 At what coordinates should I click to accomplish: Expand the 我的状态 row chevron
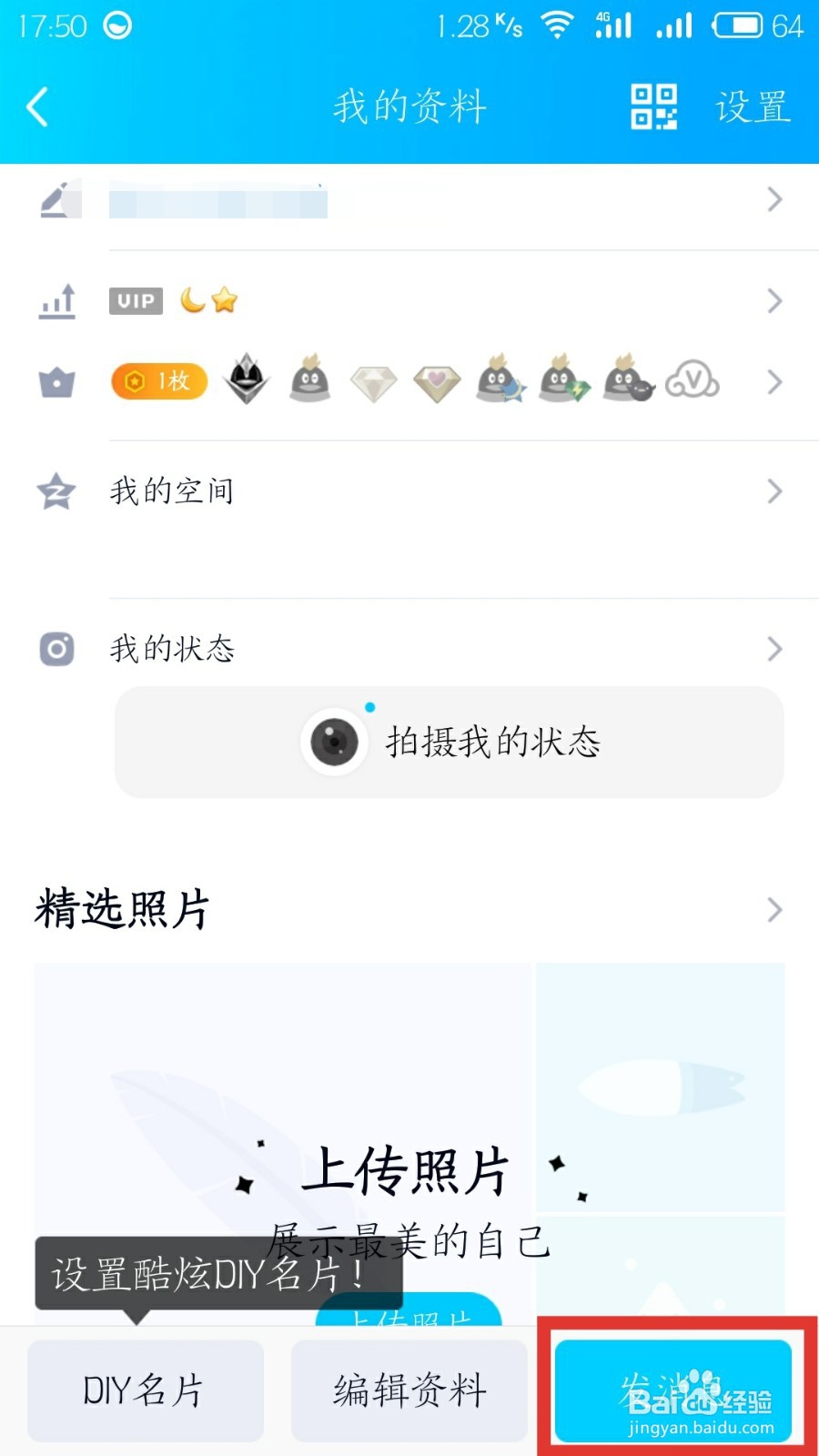click(x=774, y=649)
